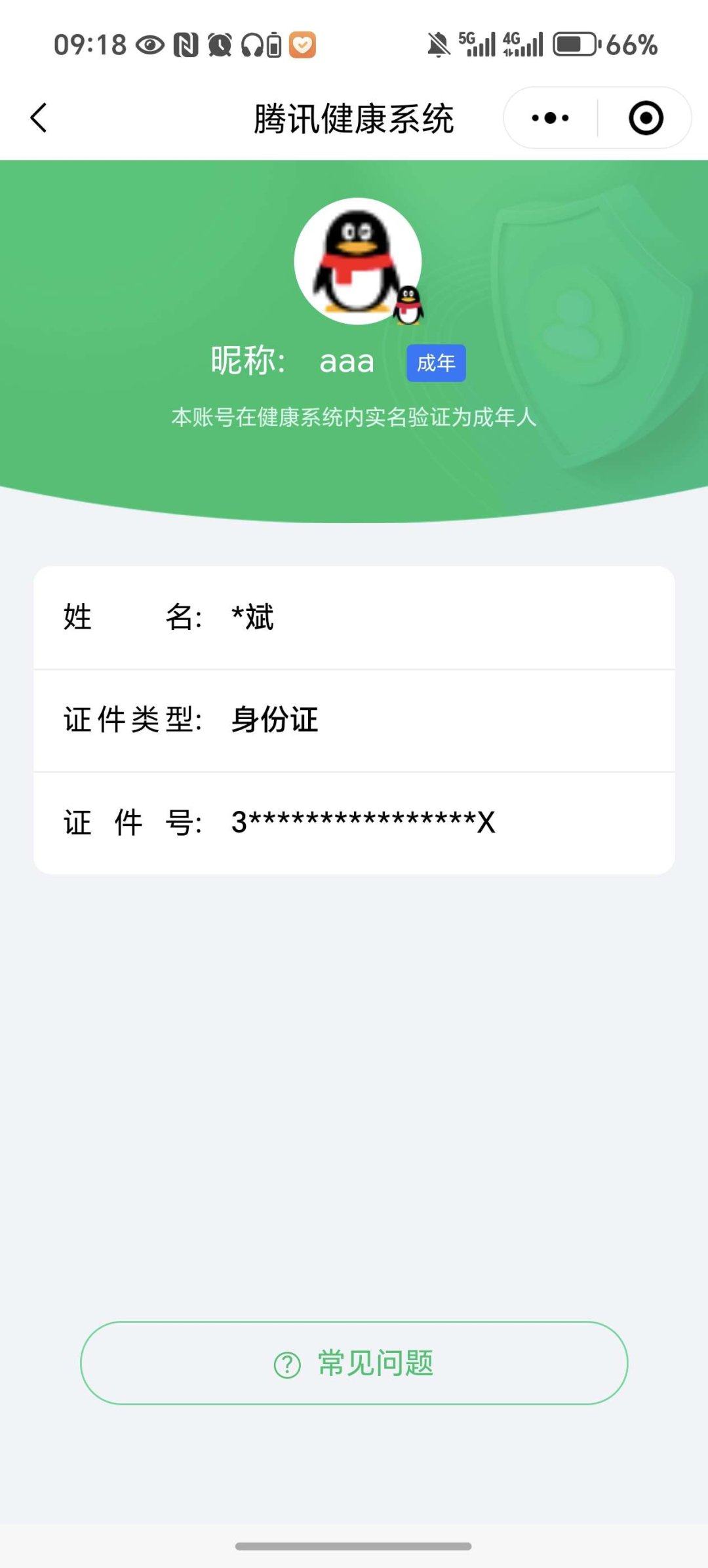Select the masked 证件号 ID number field

354,823
